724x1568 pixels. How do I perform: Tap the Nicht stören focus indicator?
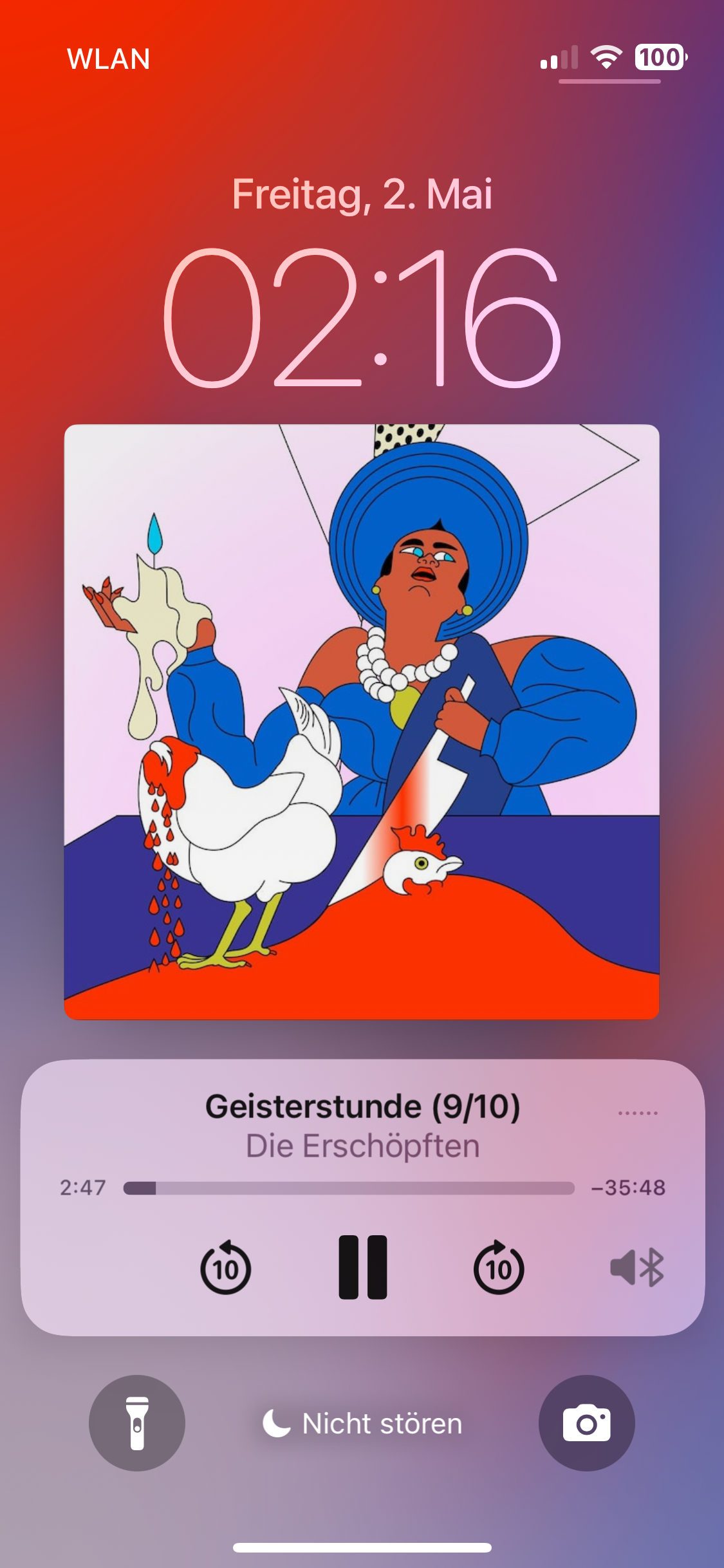tap(362, 1423)
